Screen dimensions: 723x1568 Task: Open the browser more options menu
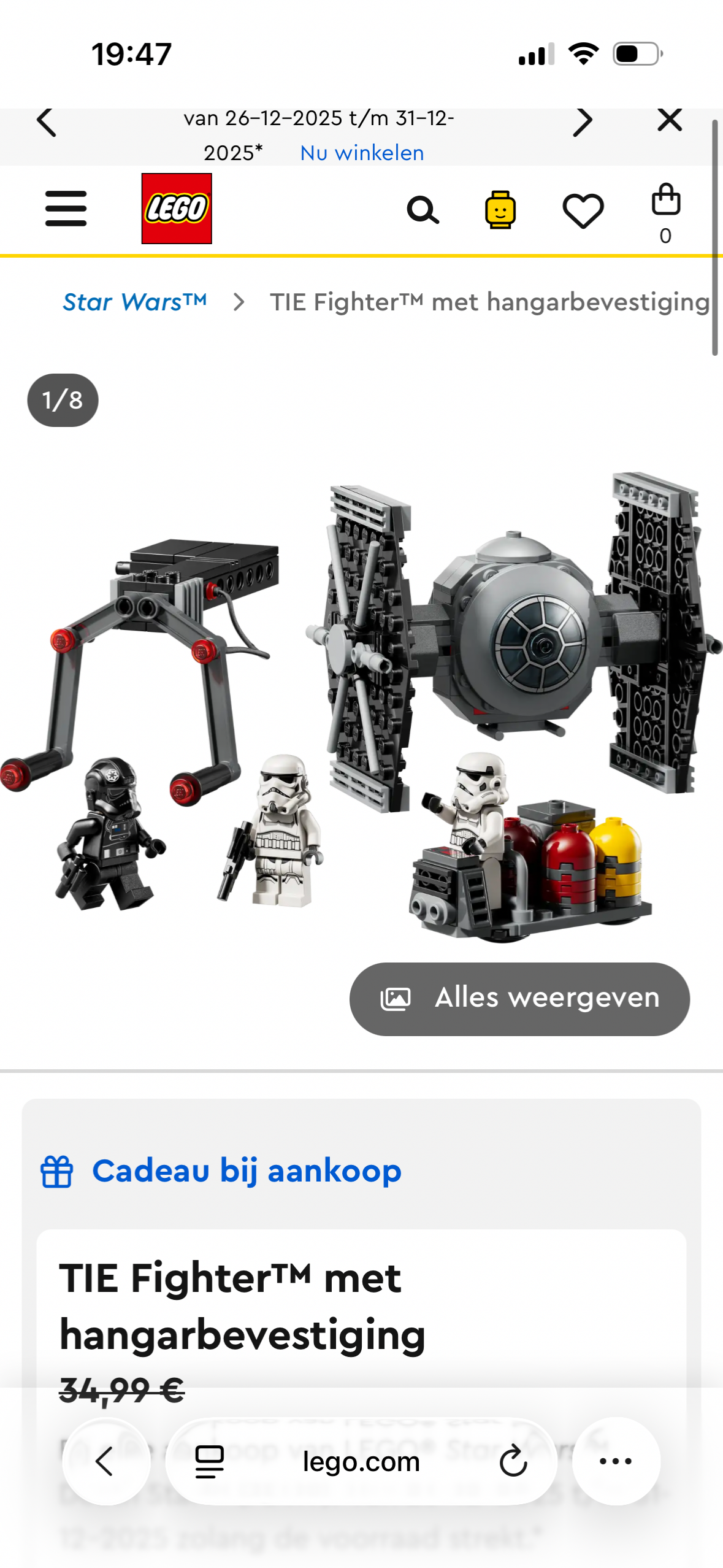pos(616,1462)
